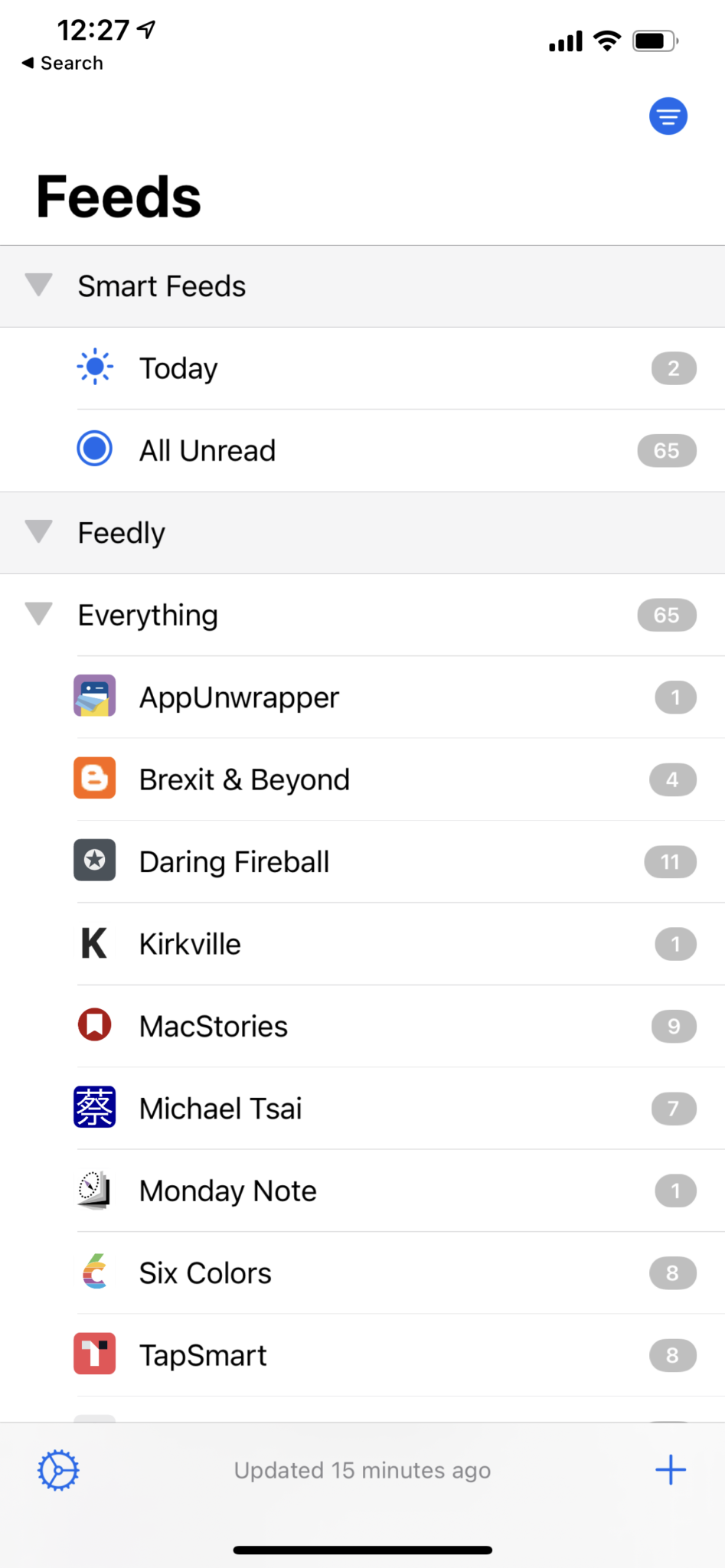Return to Search via status bar
This screenshot has width=725, height=1568.
61,62
